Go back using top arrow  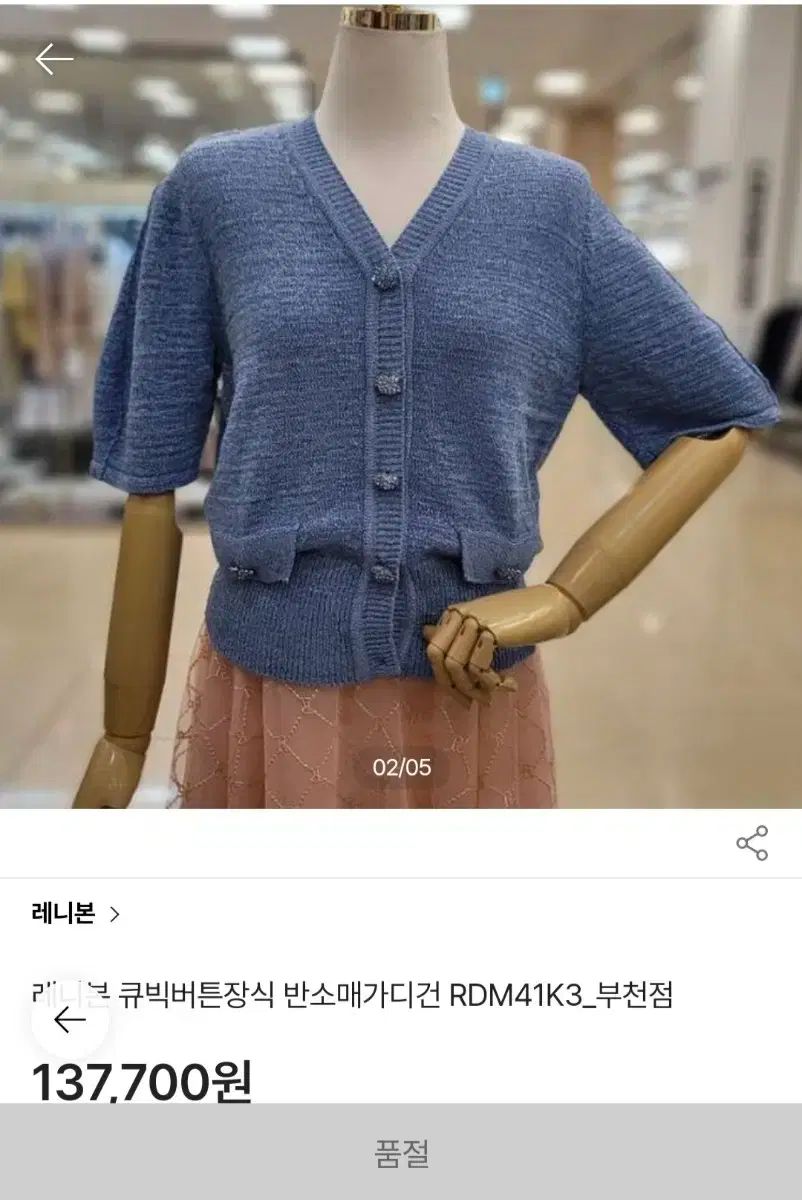(x=54, y=60)
